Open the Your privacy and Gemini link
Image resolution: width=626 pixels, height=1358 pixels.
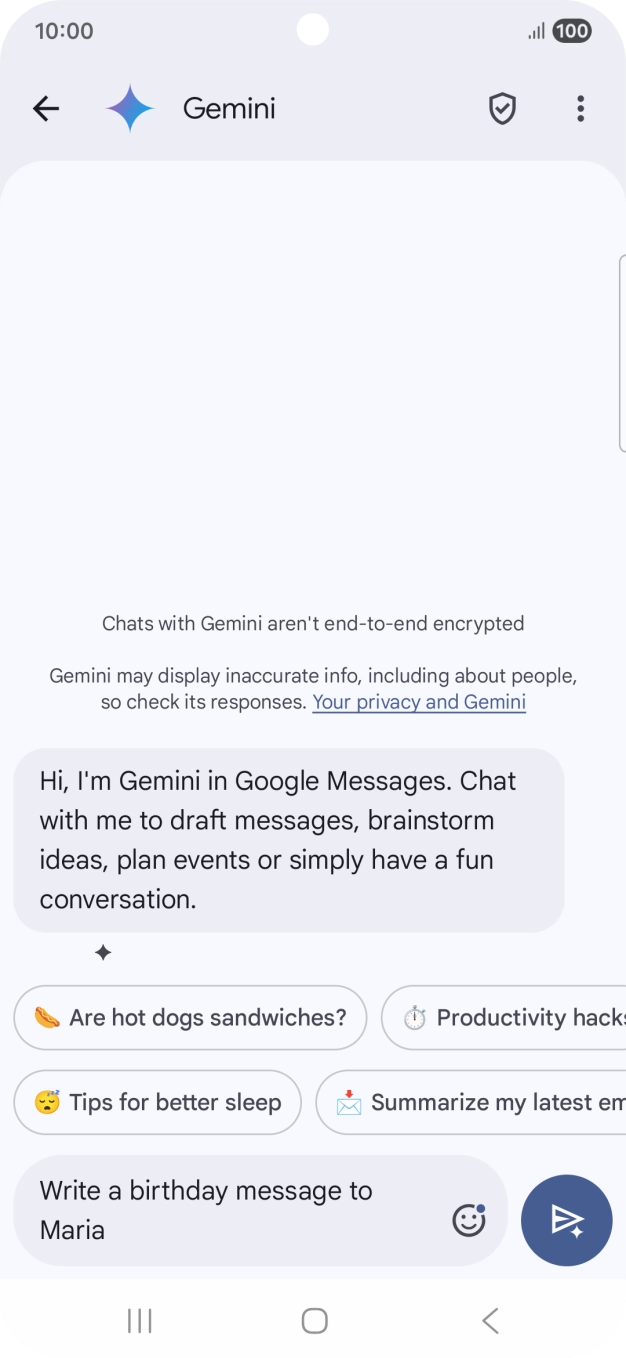[x=419, y=702]
